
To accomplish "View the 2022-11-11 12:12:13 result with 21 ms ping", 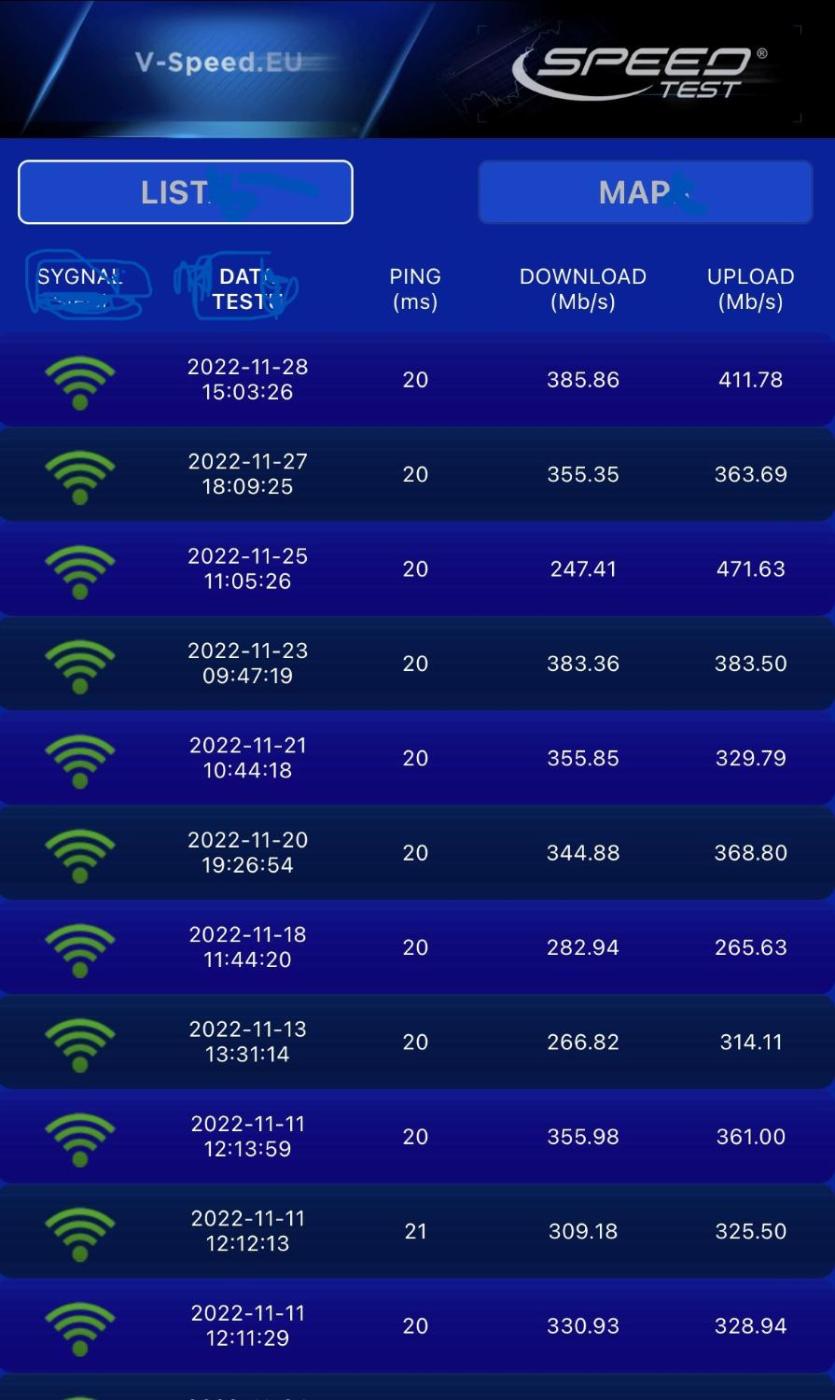I will 417,1231.
